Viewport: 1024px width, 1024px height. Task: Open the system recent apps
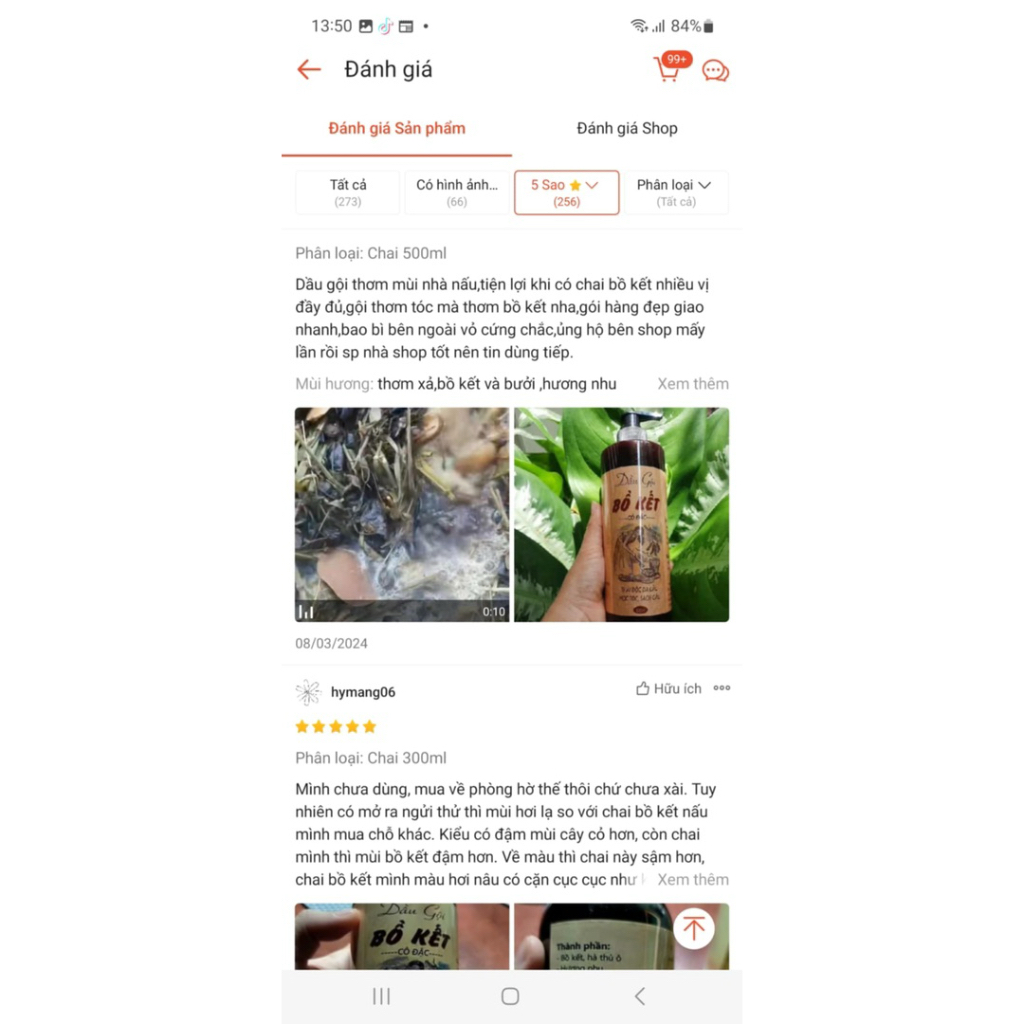pyautogui.click(x=381, y=996)
